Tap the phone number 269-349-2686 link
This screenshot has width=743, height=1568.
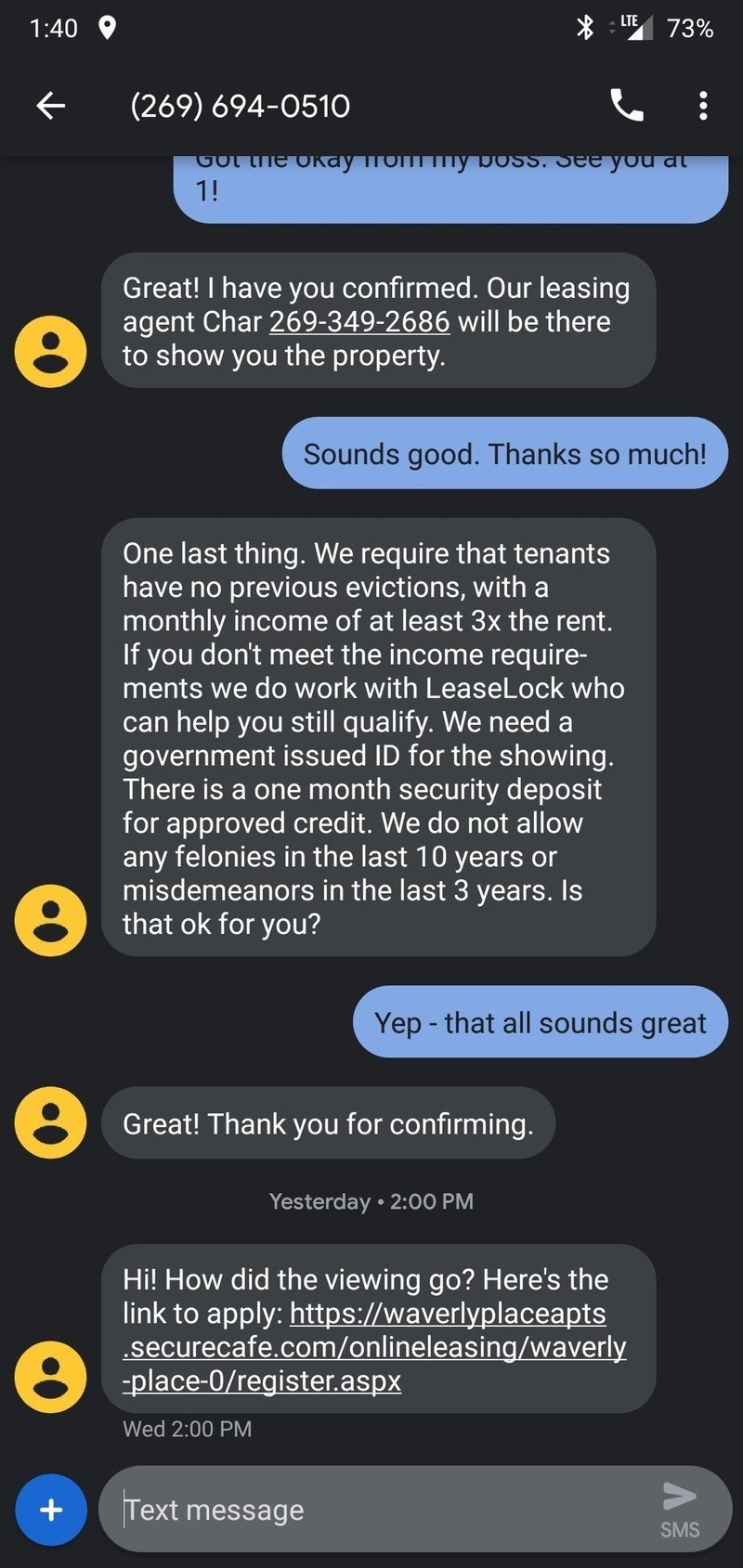tap(359, 322)
